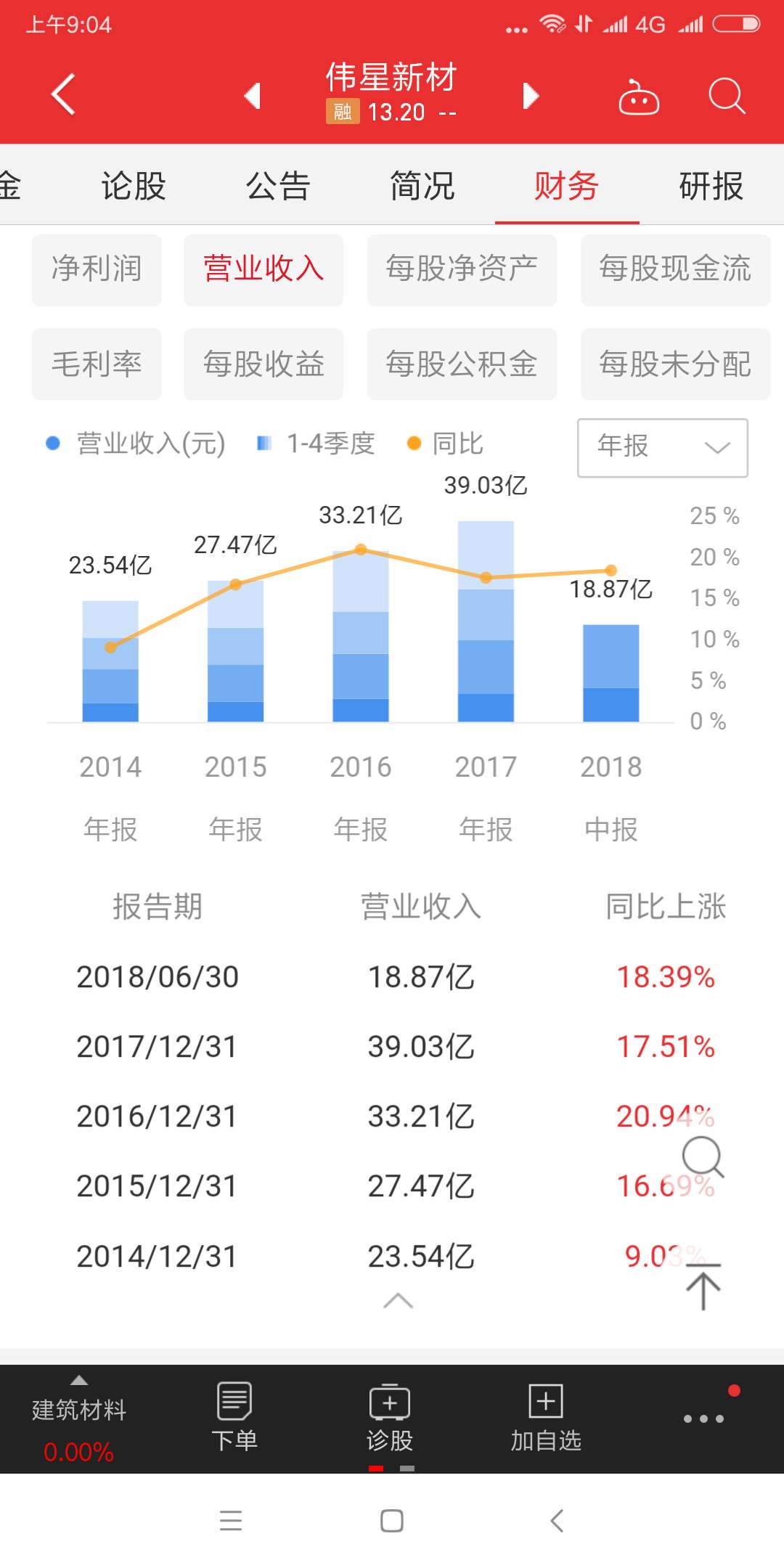This screenshot has height=1568, width=784.
Task: Select the 每股净资产 chip
Action: (x=462, y=269)
